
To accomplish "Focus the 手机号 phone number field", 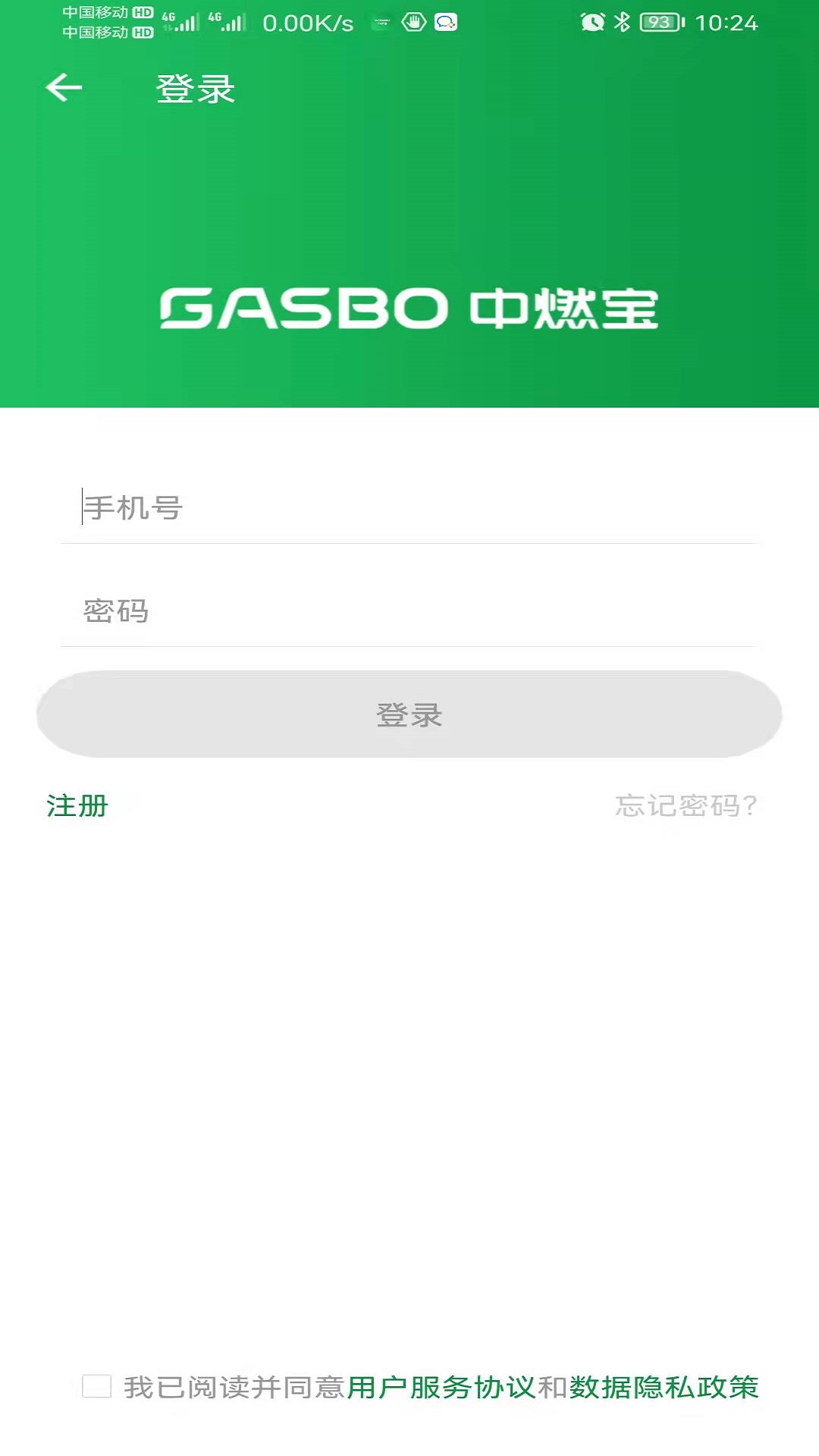I will click(x=409, y=507).
